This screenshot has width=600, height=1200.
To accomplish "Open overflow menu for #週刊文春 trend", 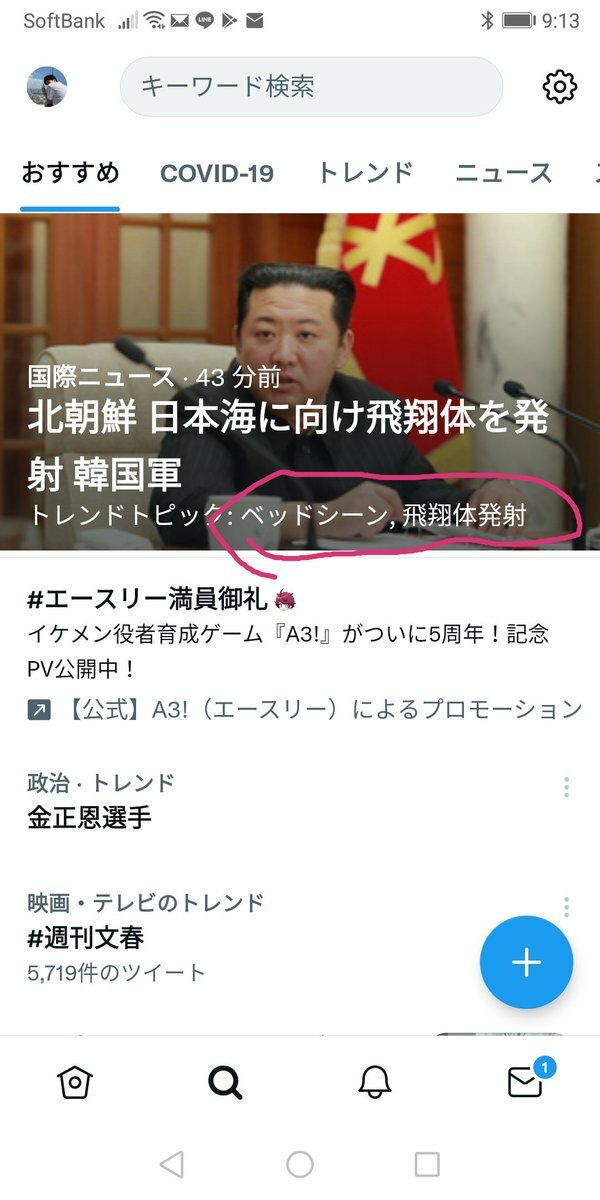I will (567, 907).
